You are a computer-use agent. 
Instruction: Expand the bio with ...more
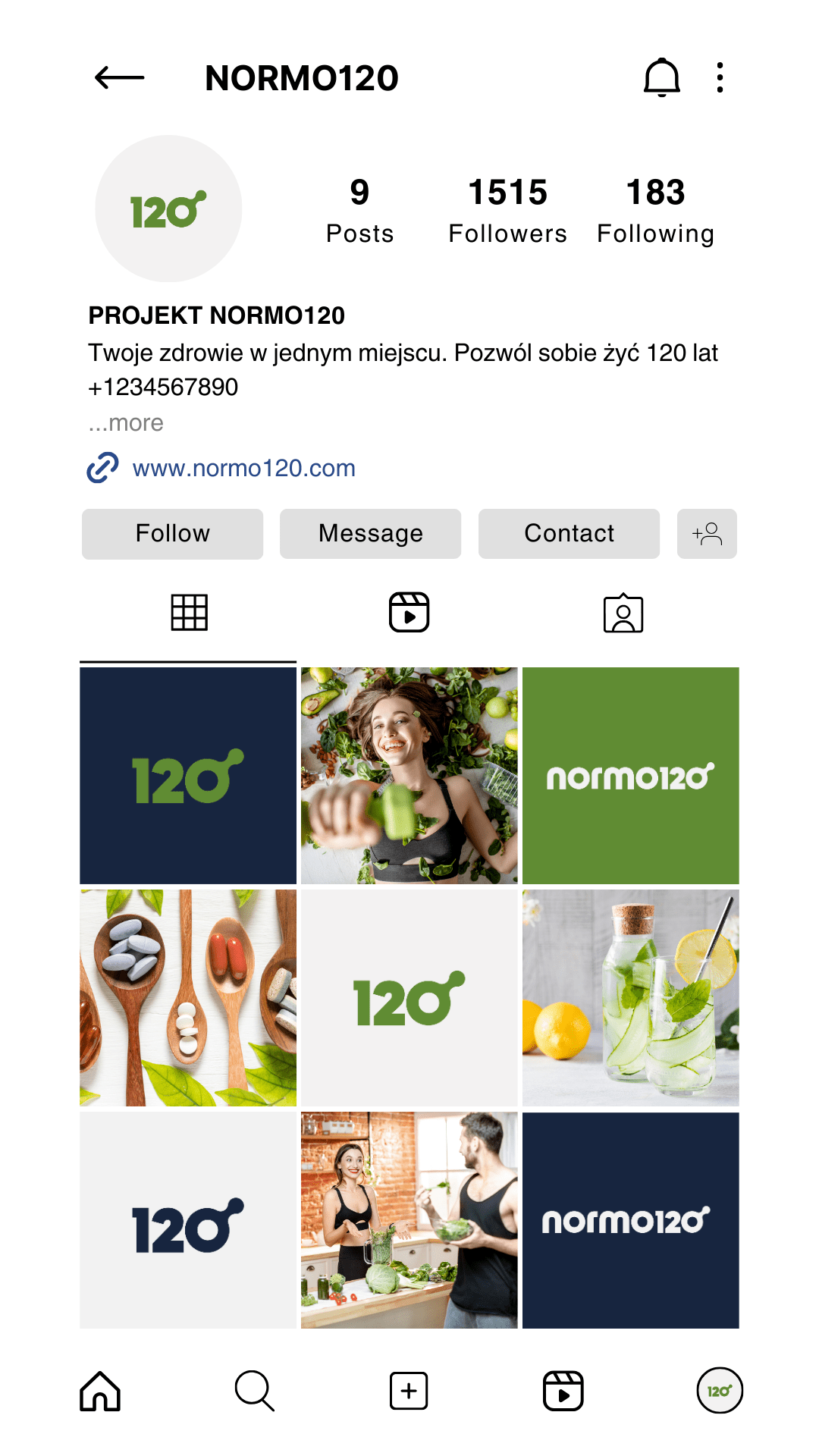(x=126, y=423)
